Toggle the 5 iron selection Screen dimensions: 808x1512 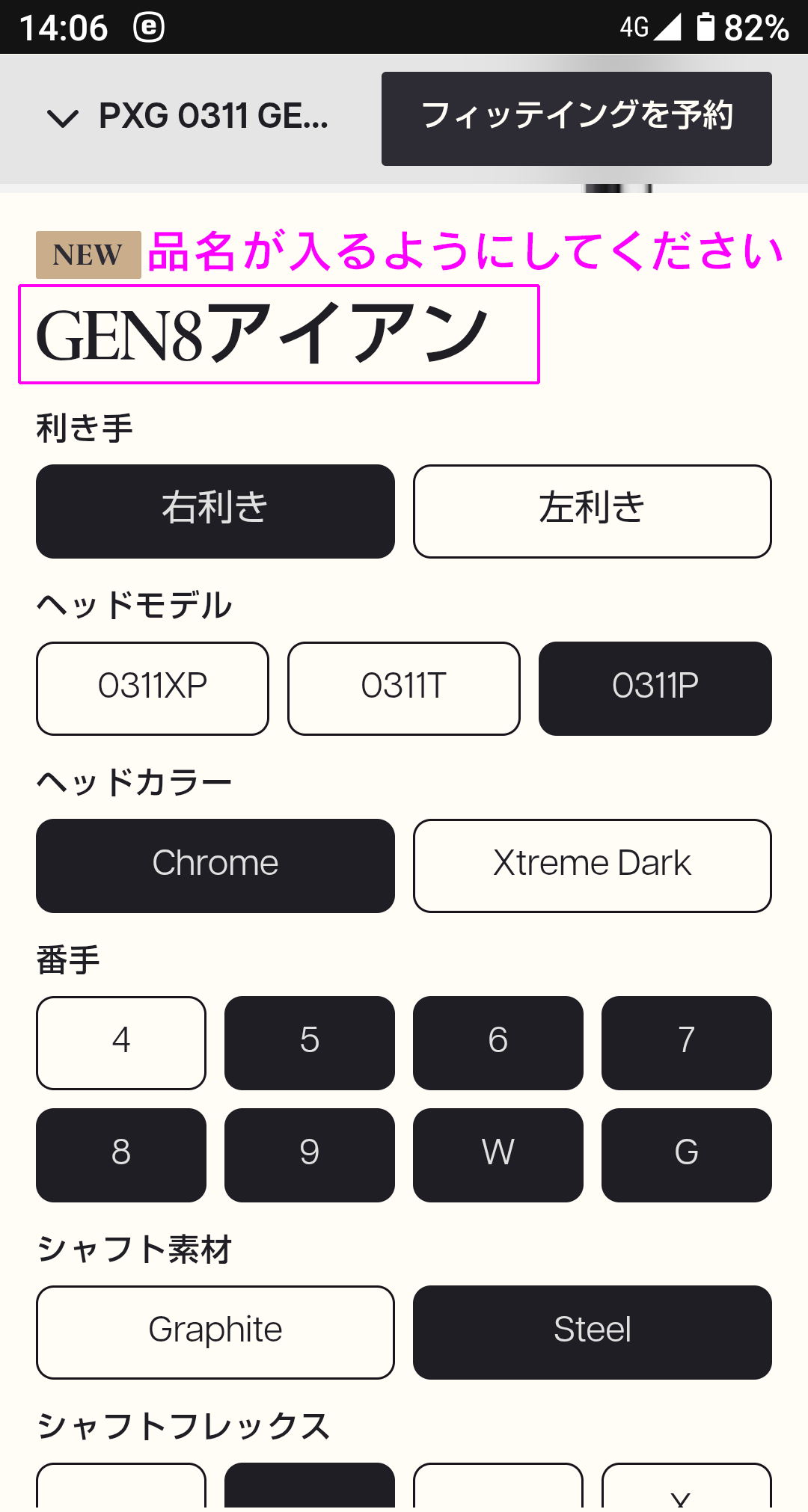310,1042
